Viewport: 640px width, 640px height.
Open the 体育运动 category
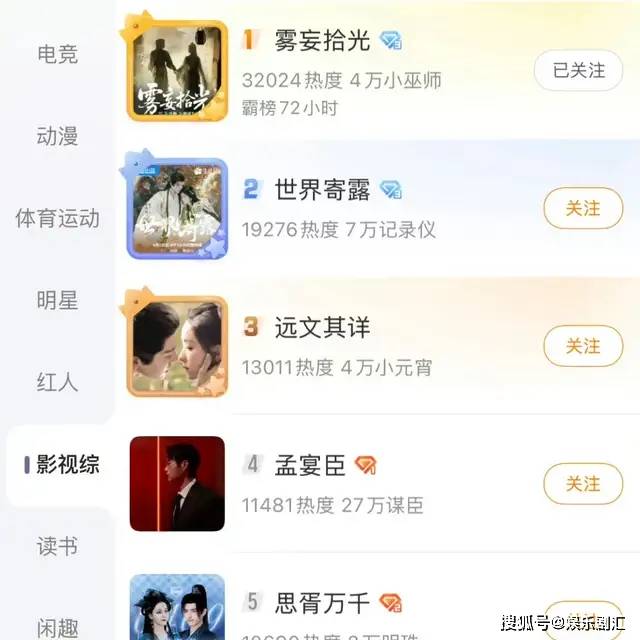pos(57,218)
